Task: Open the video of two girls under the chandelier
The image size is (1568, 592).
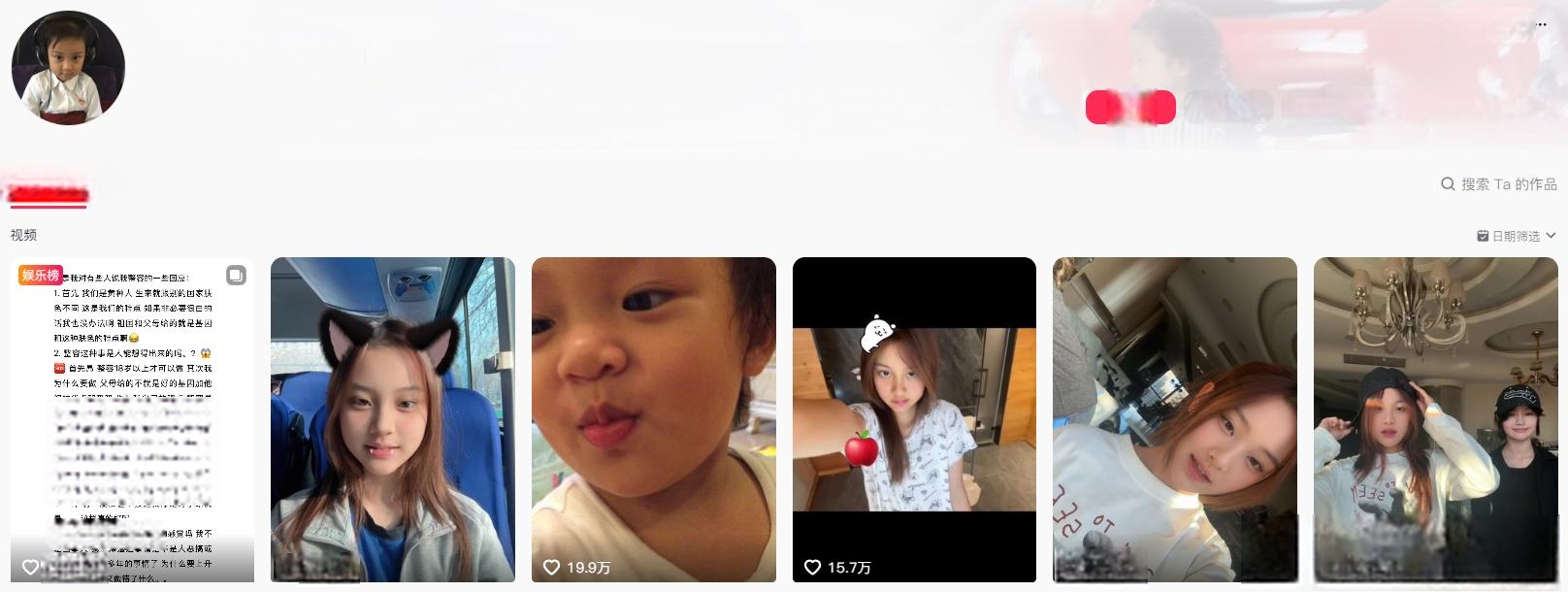Action: [1435, 419]
